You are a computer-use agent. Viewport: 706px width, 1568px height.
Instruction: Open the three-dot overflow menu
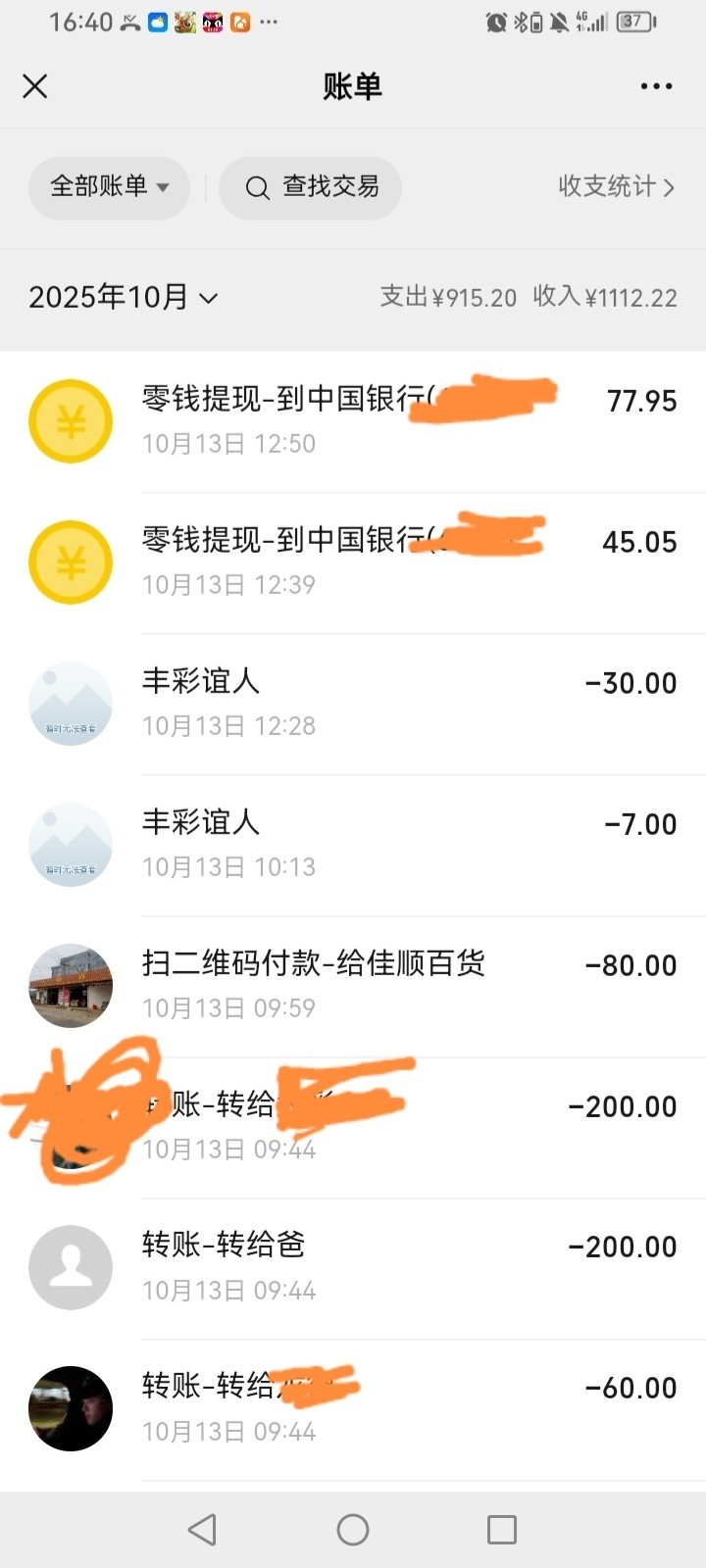click(x=656, y=86)
